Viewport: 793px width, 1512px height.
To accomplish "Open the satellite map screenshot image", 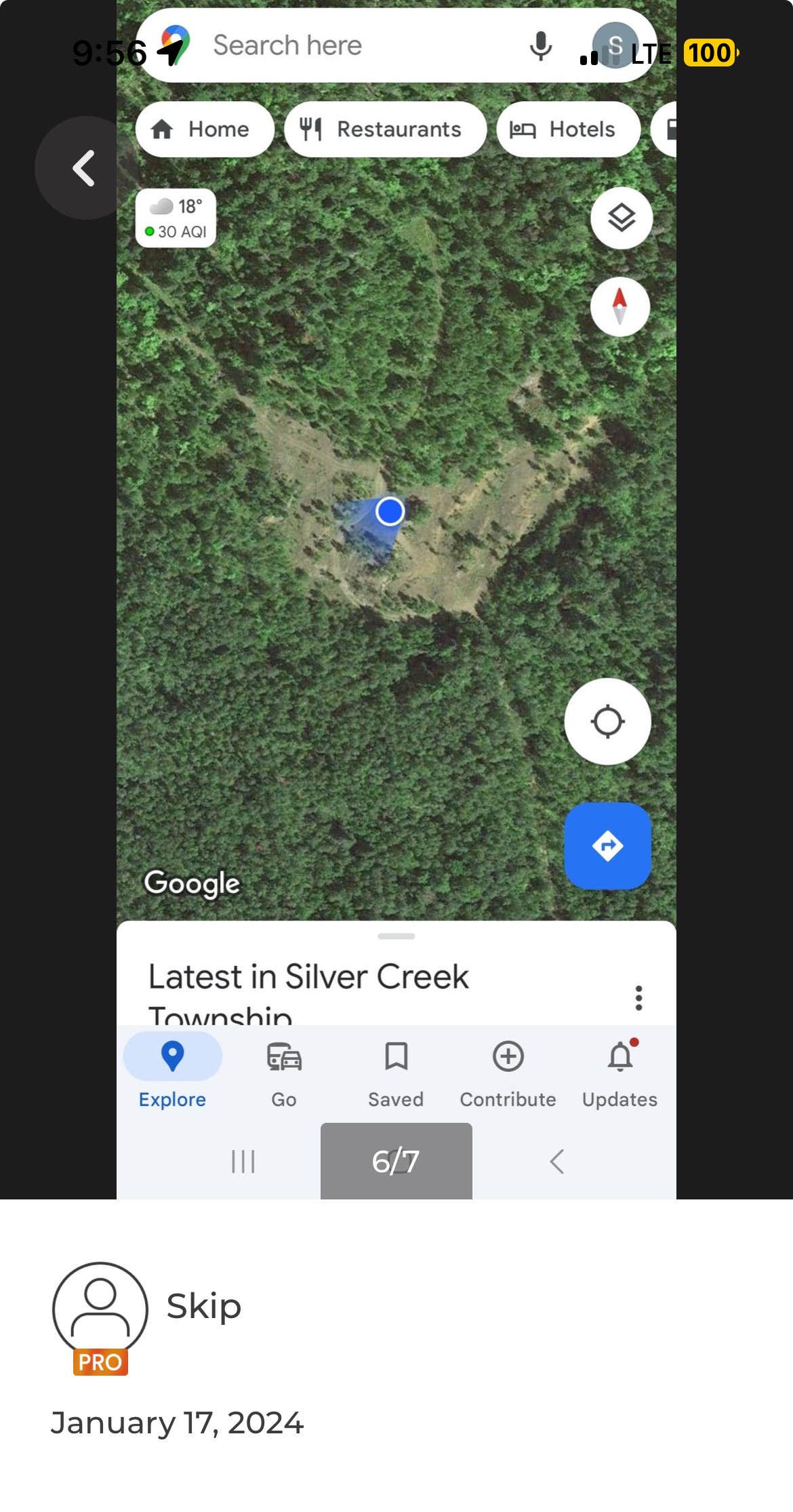I will [396, 542].
